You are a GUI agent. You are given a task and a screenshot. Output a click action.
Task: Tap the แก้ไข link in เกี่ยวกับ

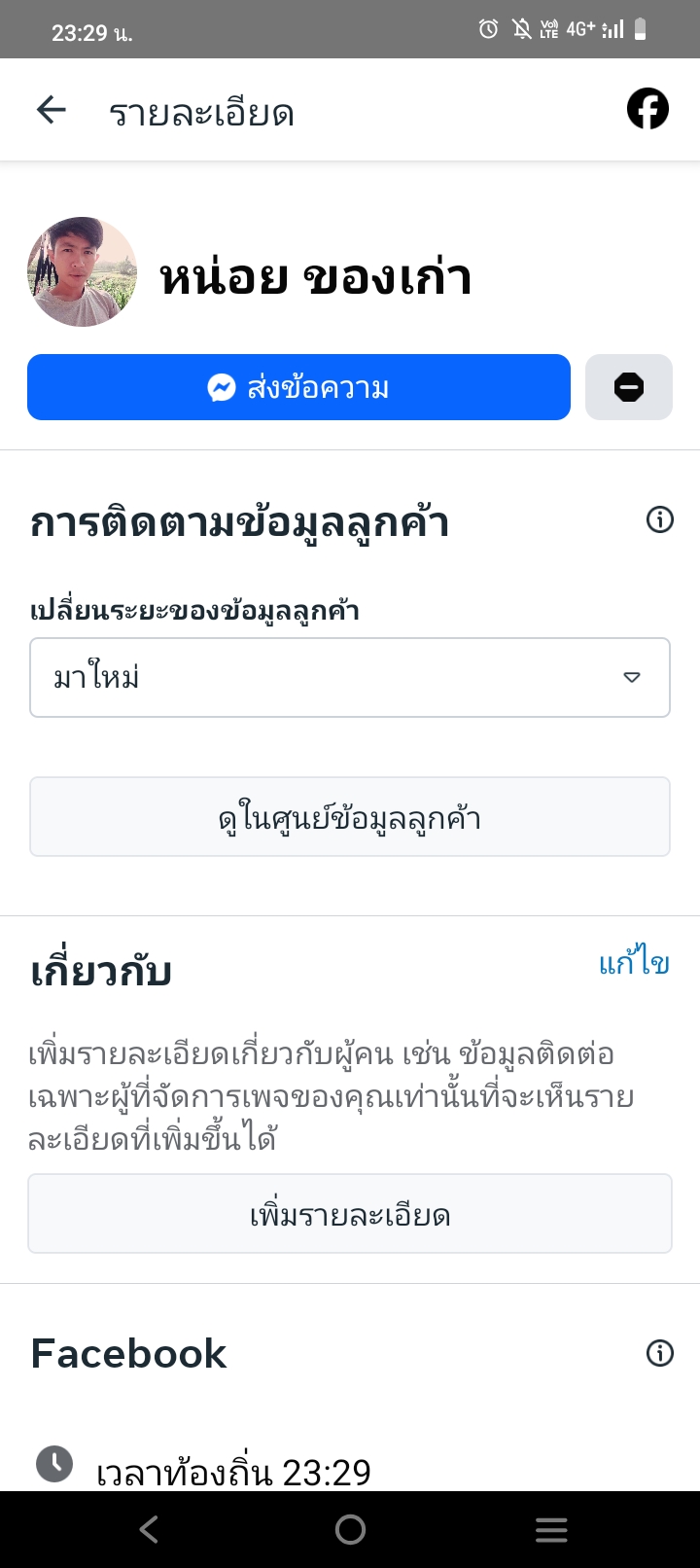pos(634,963)
